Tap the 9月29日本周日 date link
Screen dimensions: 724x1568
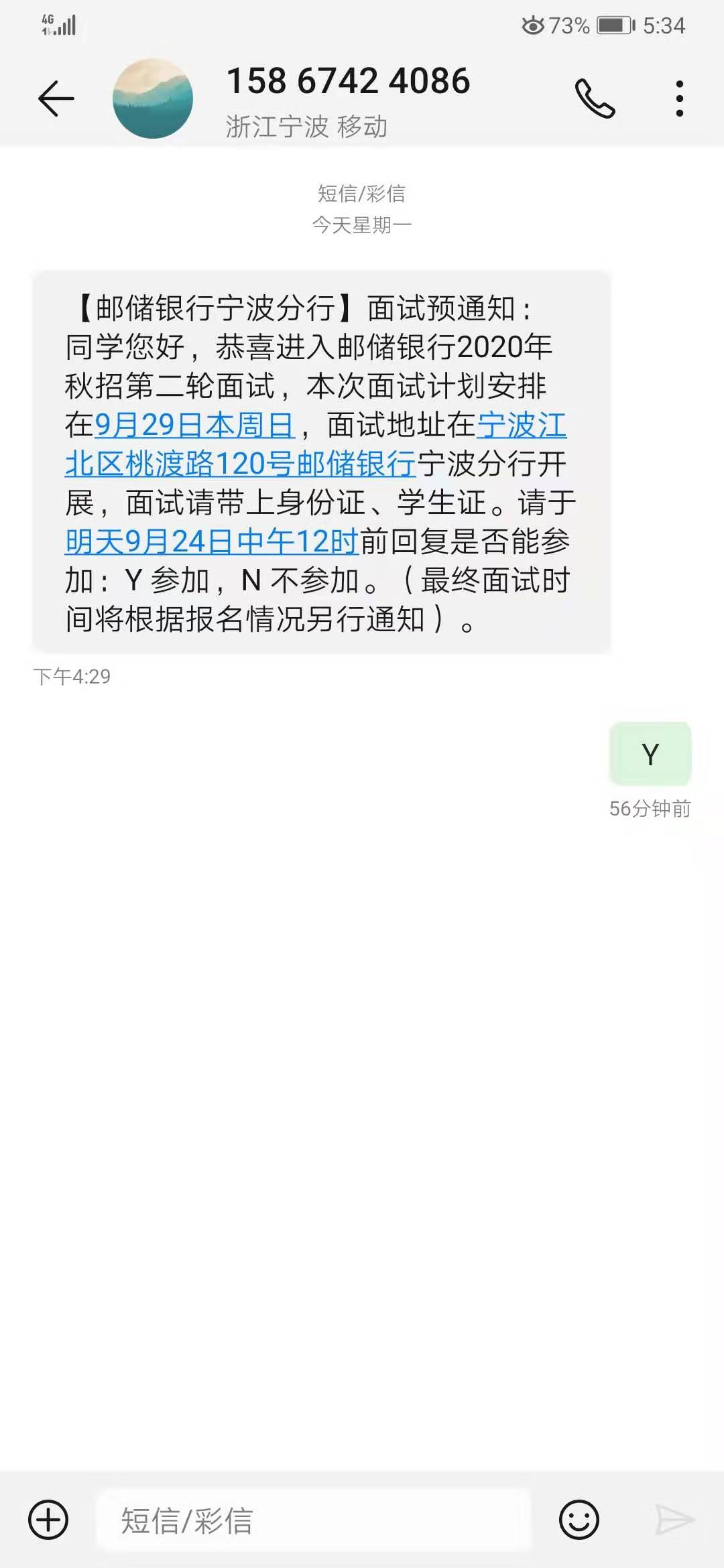click(x=194, y=425)
